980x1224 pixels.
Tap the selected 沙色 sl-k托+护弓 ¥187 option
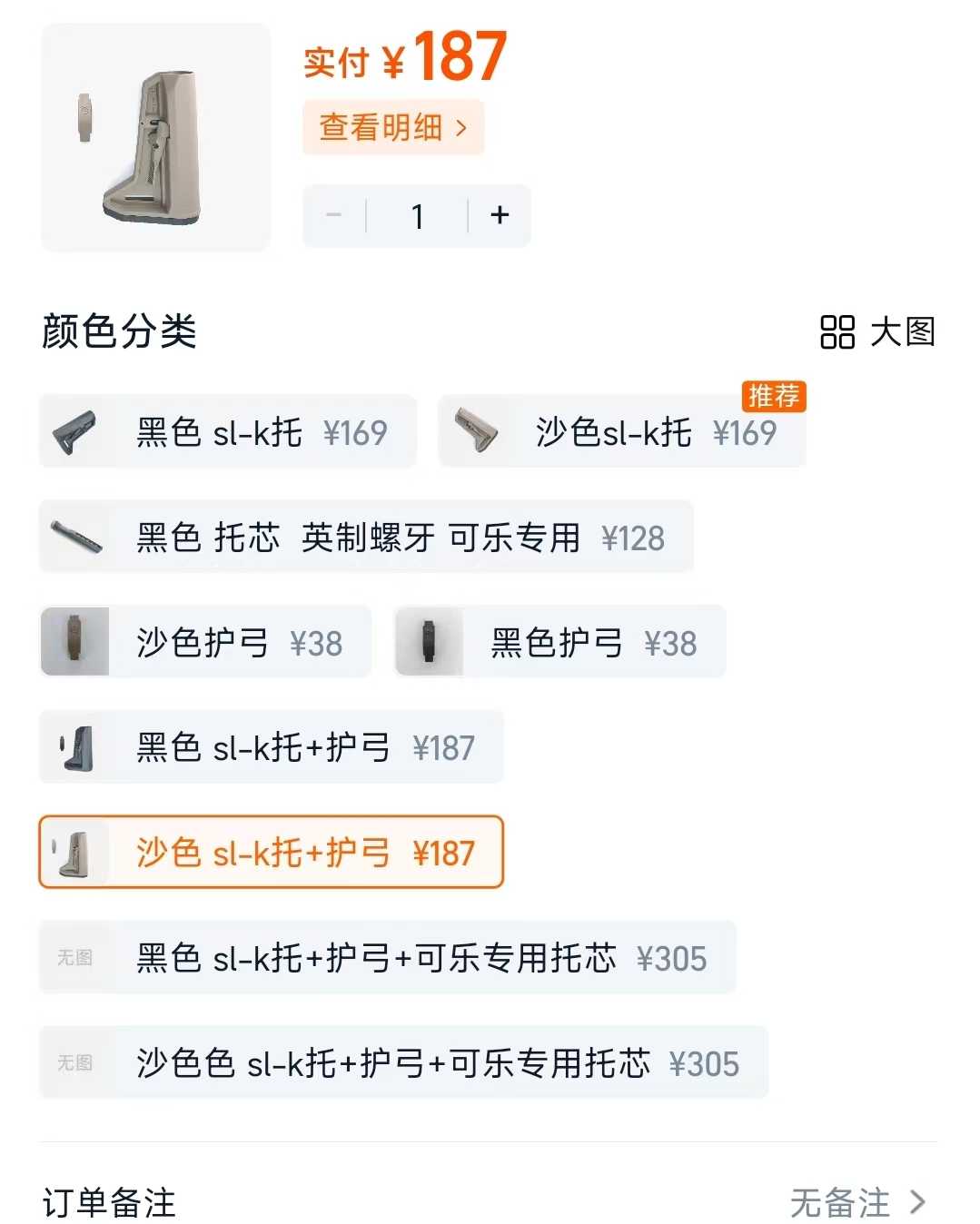[272, 853]
